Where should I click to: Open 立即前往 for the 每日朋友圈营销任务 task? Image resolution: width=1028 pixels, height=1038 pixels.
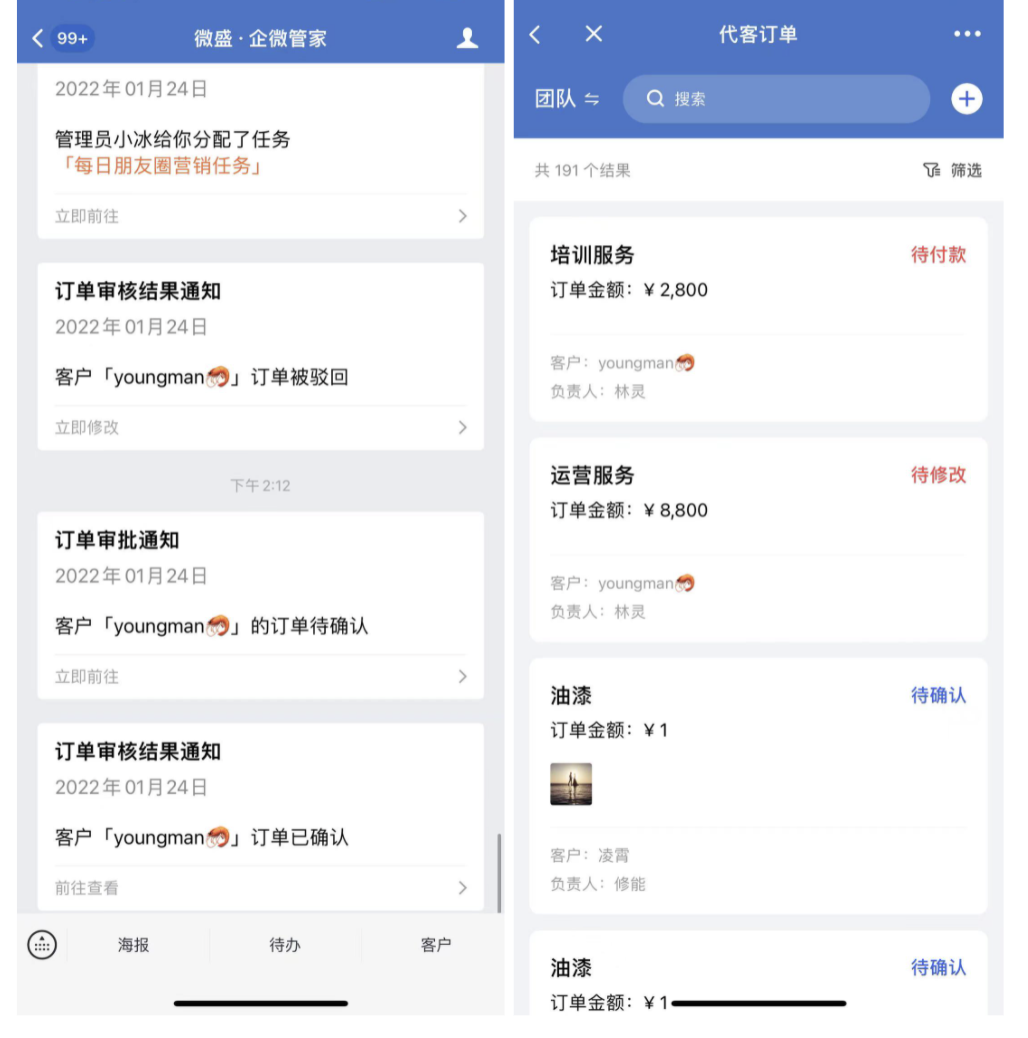point(260,216)
